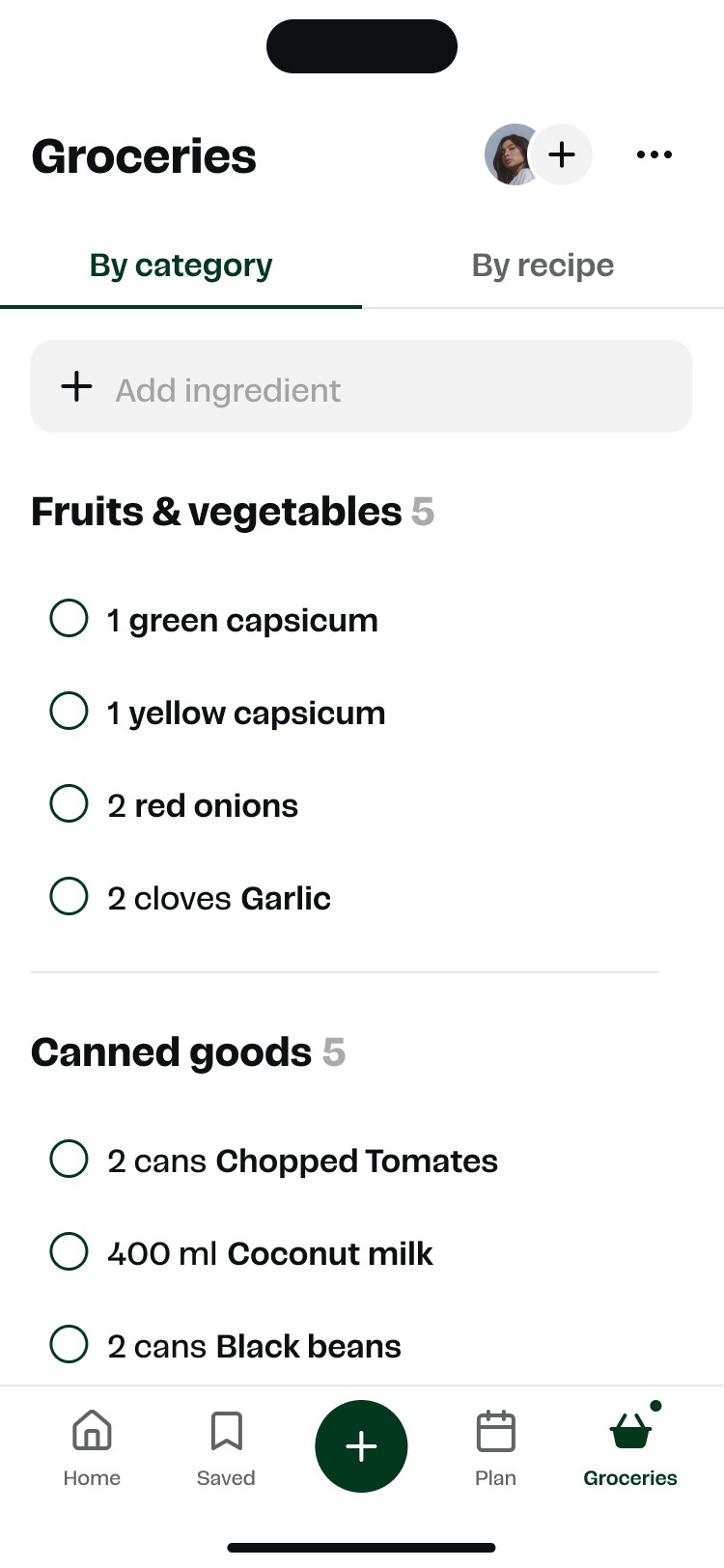Open the profile avatar photo
Viewport: 724px width, 1568px height.
point(512,154)
